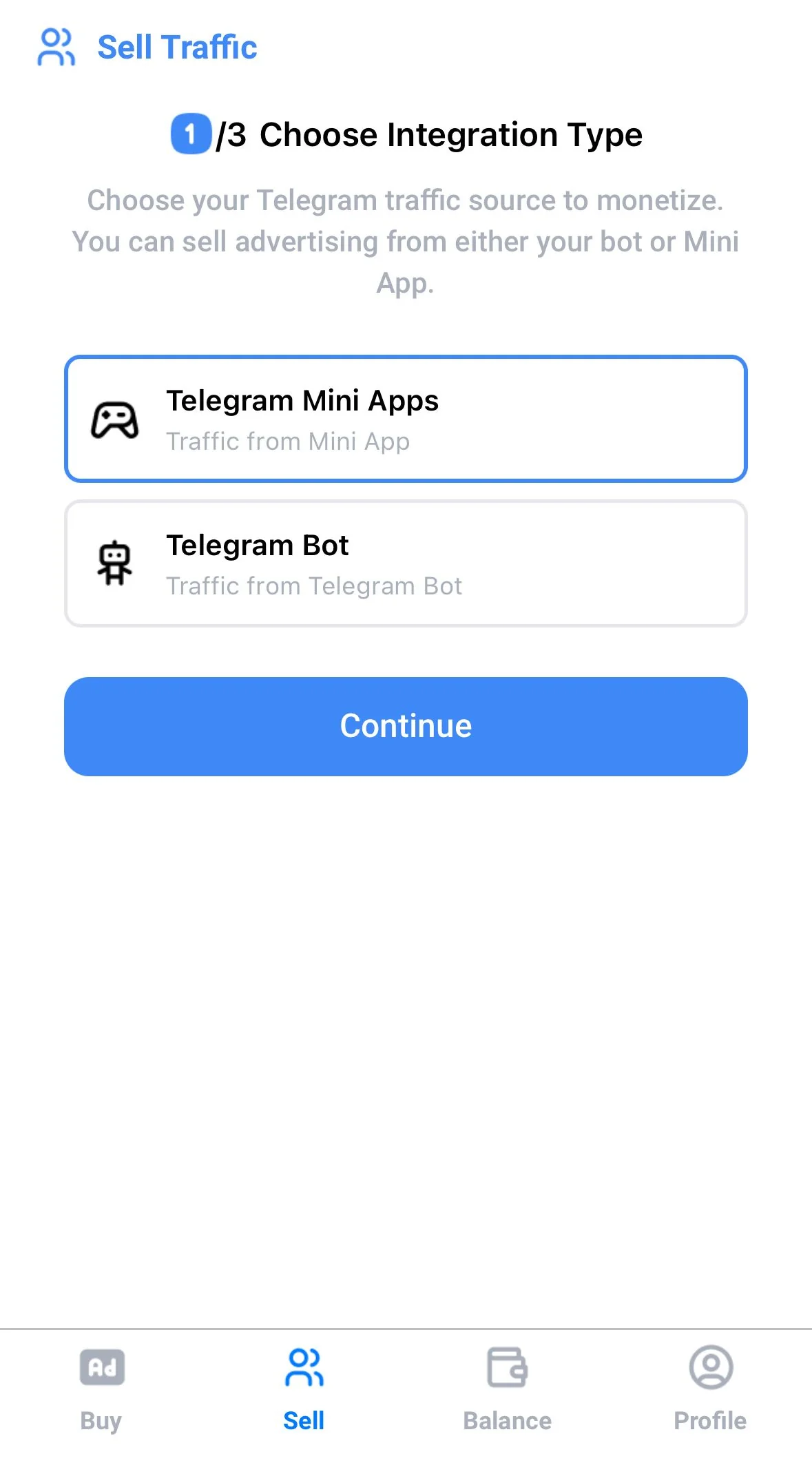Viewport: 812px width, 1474px height.
Task: Tap the Continue button
Action: [406, 726]
